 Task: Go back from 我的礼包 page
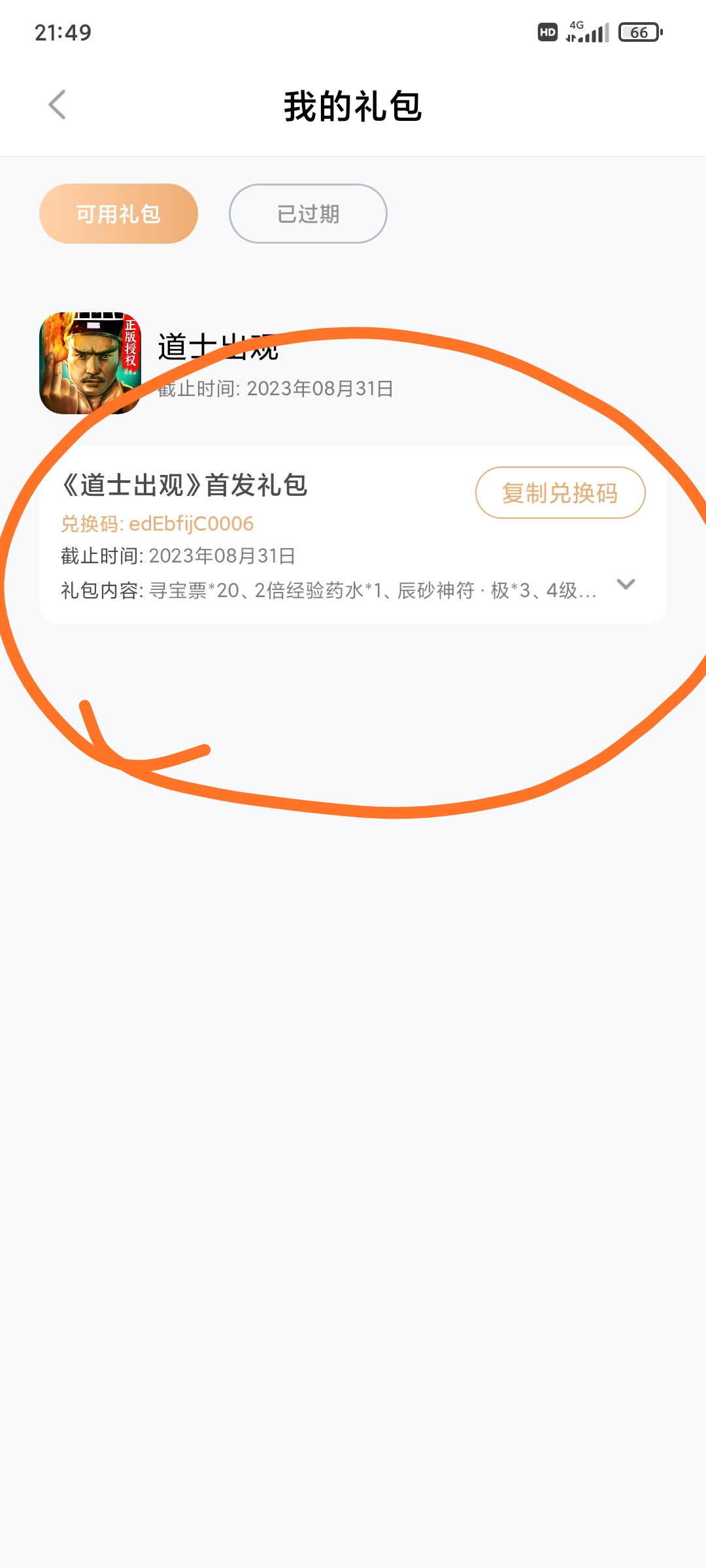[58, 105]
